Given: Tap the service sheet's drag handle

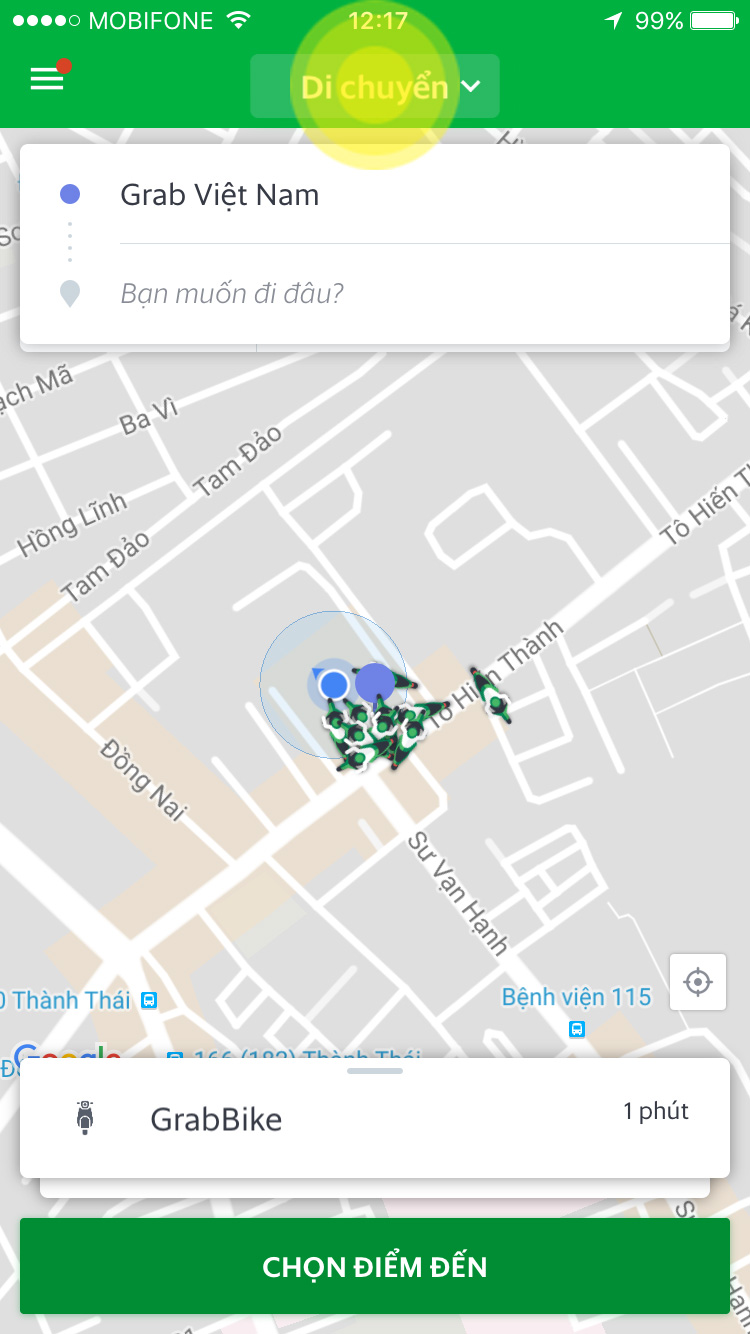Looking at the screenshot, I should [x=375, y=1071].
